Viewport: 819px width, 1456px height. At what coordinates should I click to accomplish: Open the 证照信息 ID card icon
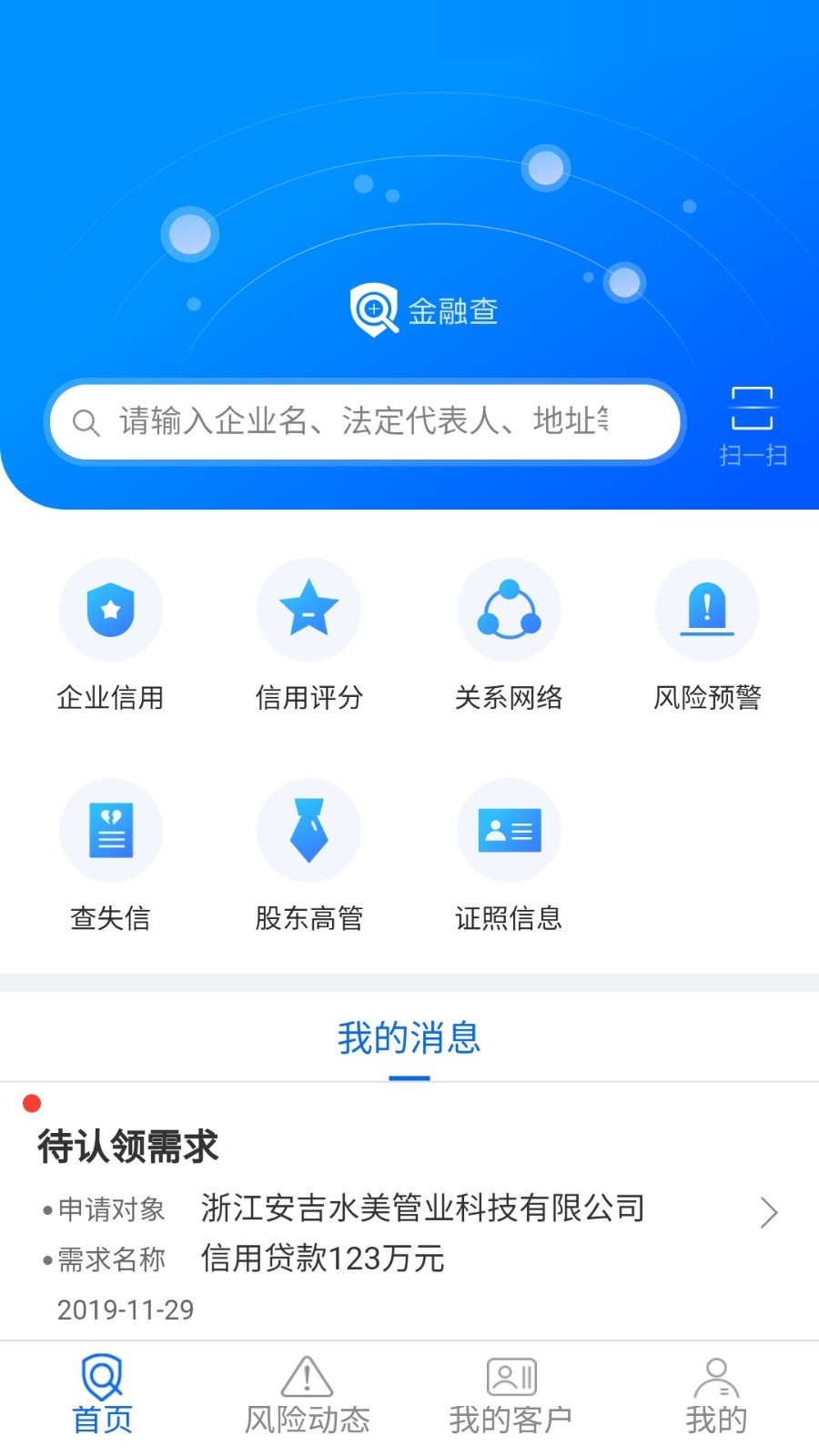click(x=510, y=830)
